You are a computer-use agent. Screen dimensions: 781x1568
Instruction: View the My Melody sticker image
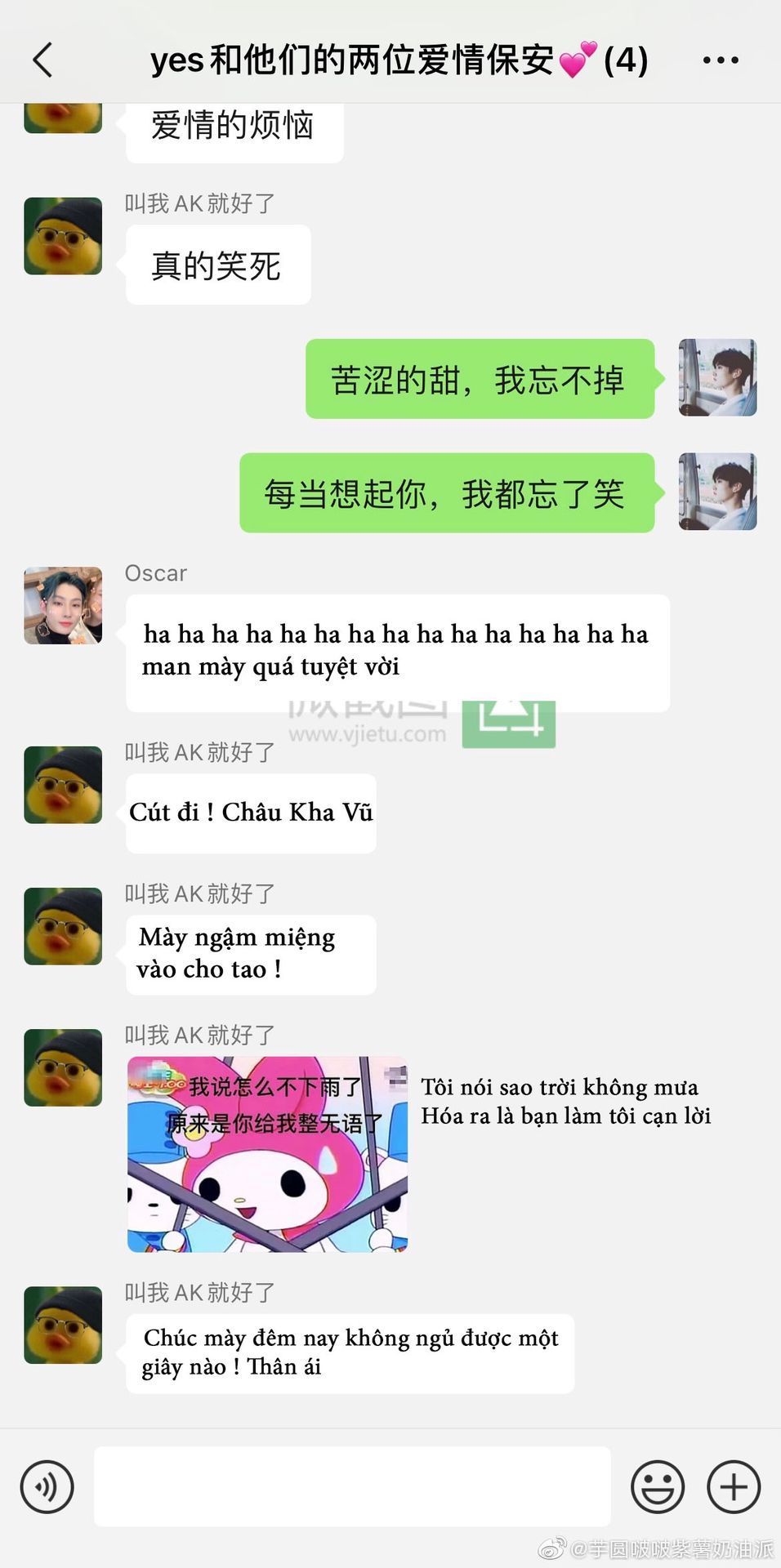coord(267,1154)
